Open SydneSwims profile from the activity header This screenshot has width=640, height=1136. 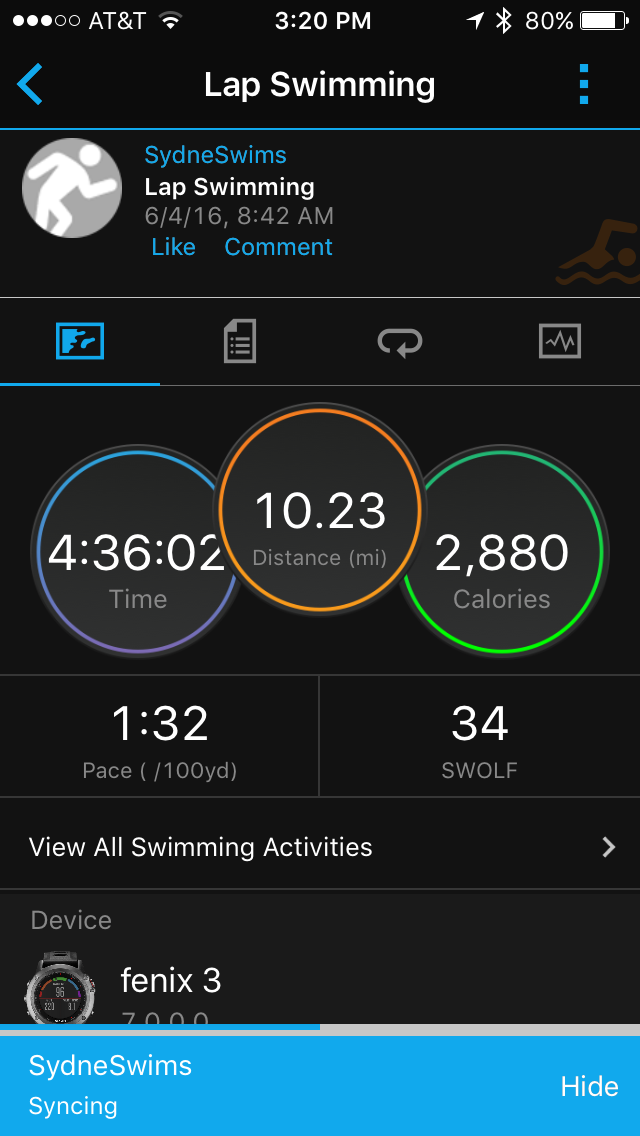coord(215,155)
